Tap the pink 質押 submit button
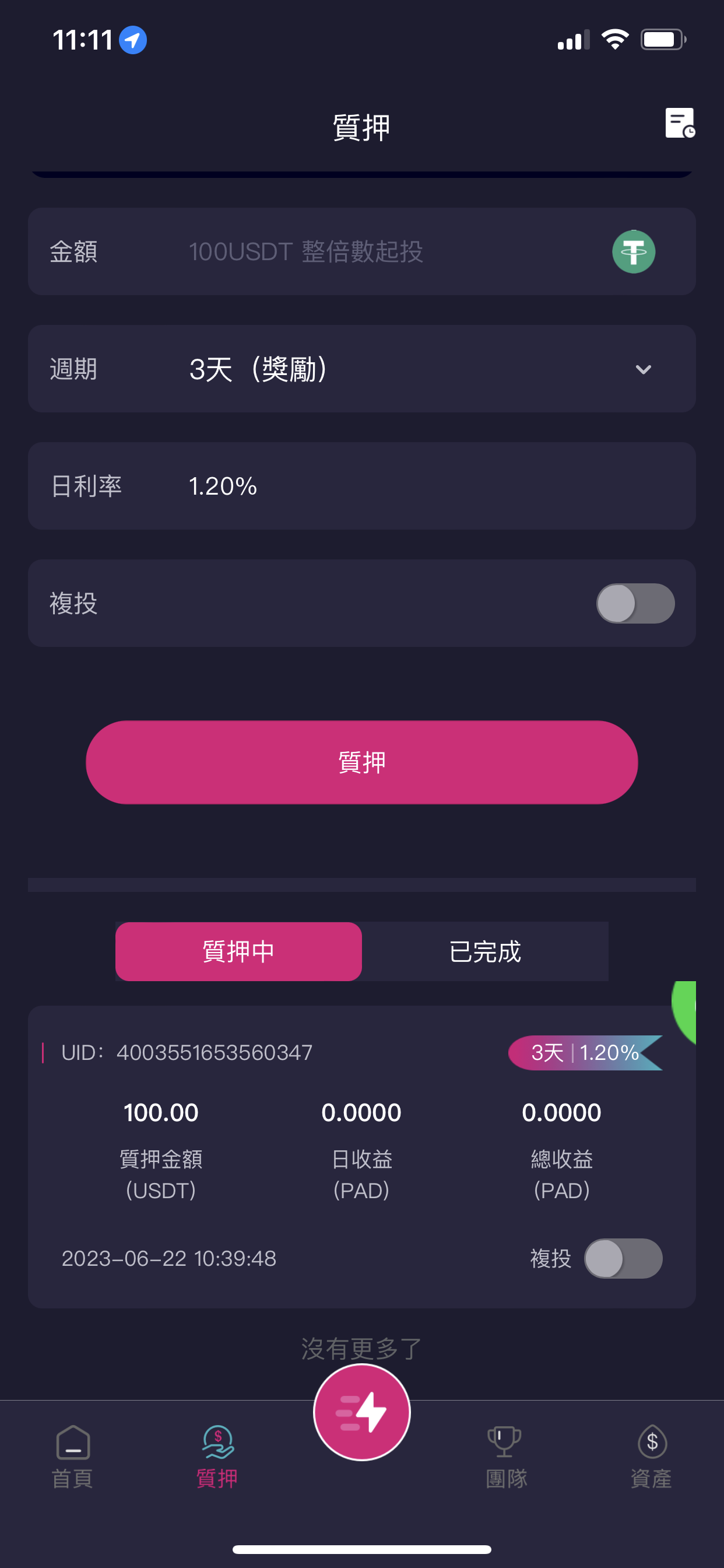Image resolution: width=724 pixels, height=1568 pixels. coord(361,762)
